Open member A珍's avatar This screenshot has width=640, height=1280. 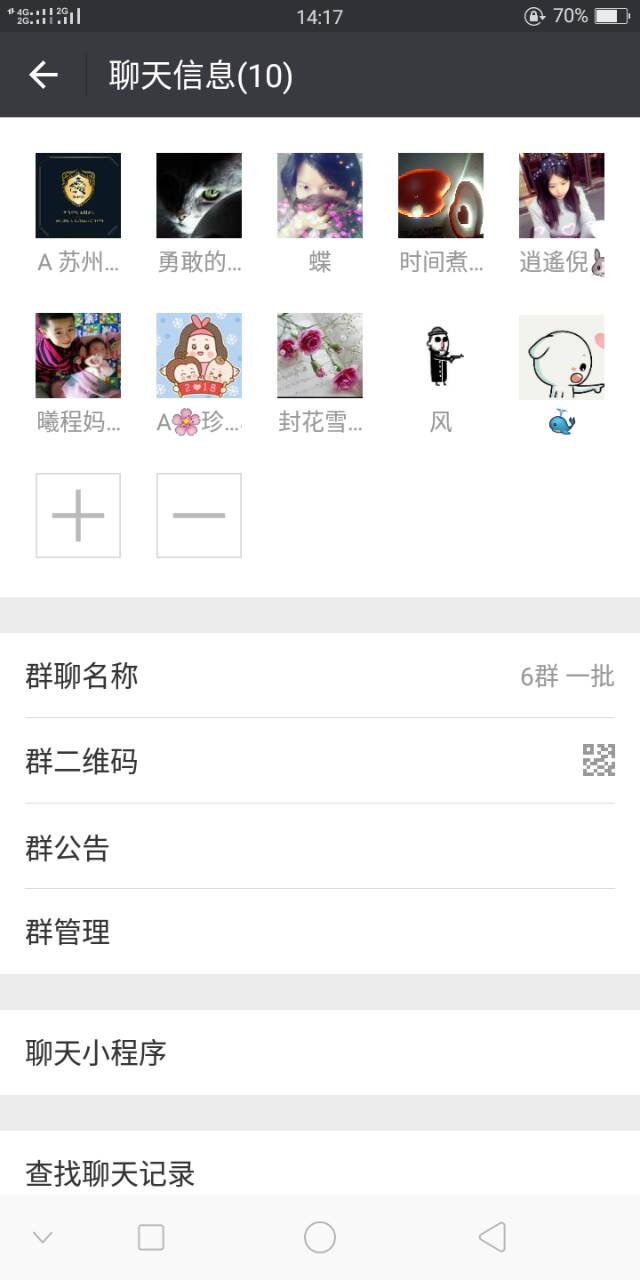pos(199,356)
